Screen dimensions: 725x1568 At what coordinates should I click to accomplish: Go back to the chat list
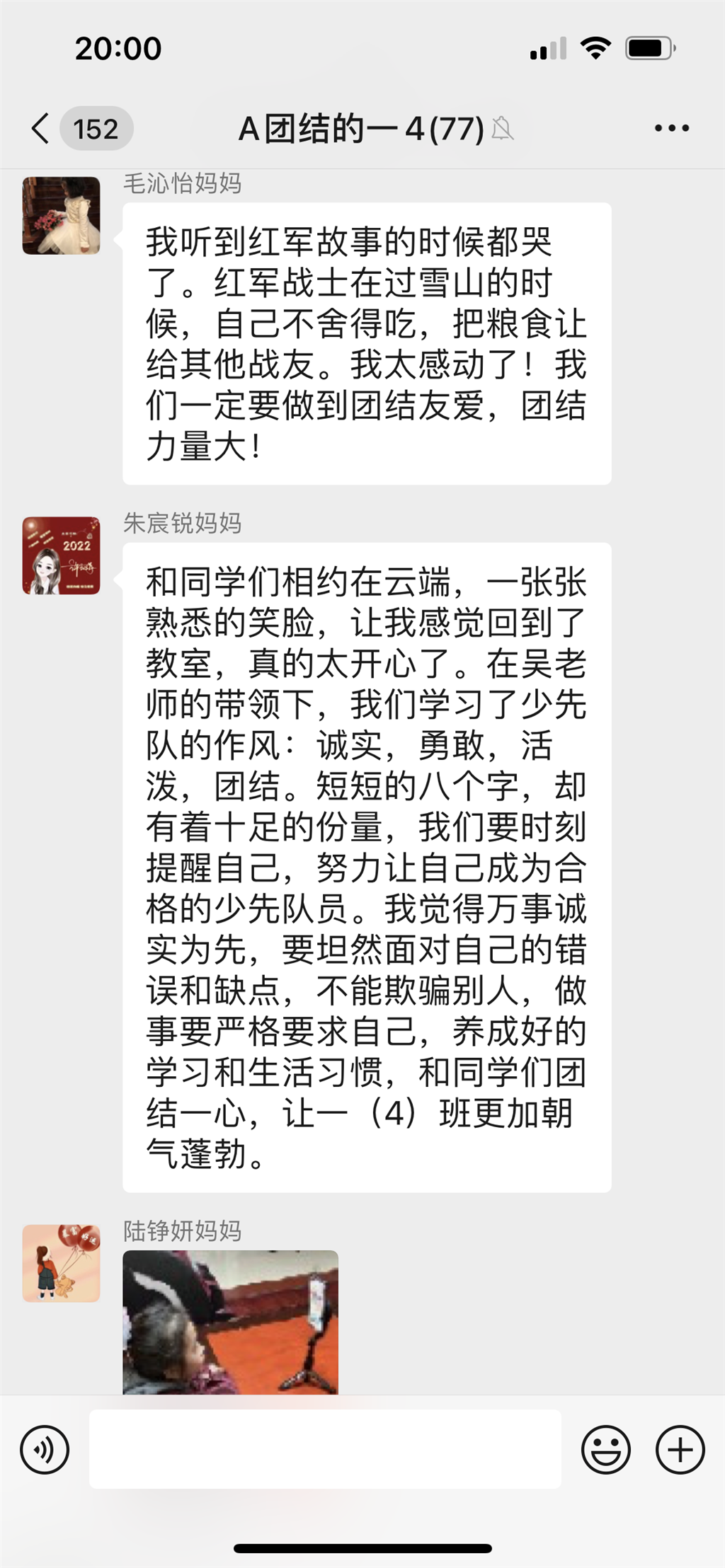point(41,129)
